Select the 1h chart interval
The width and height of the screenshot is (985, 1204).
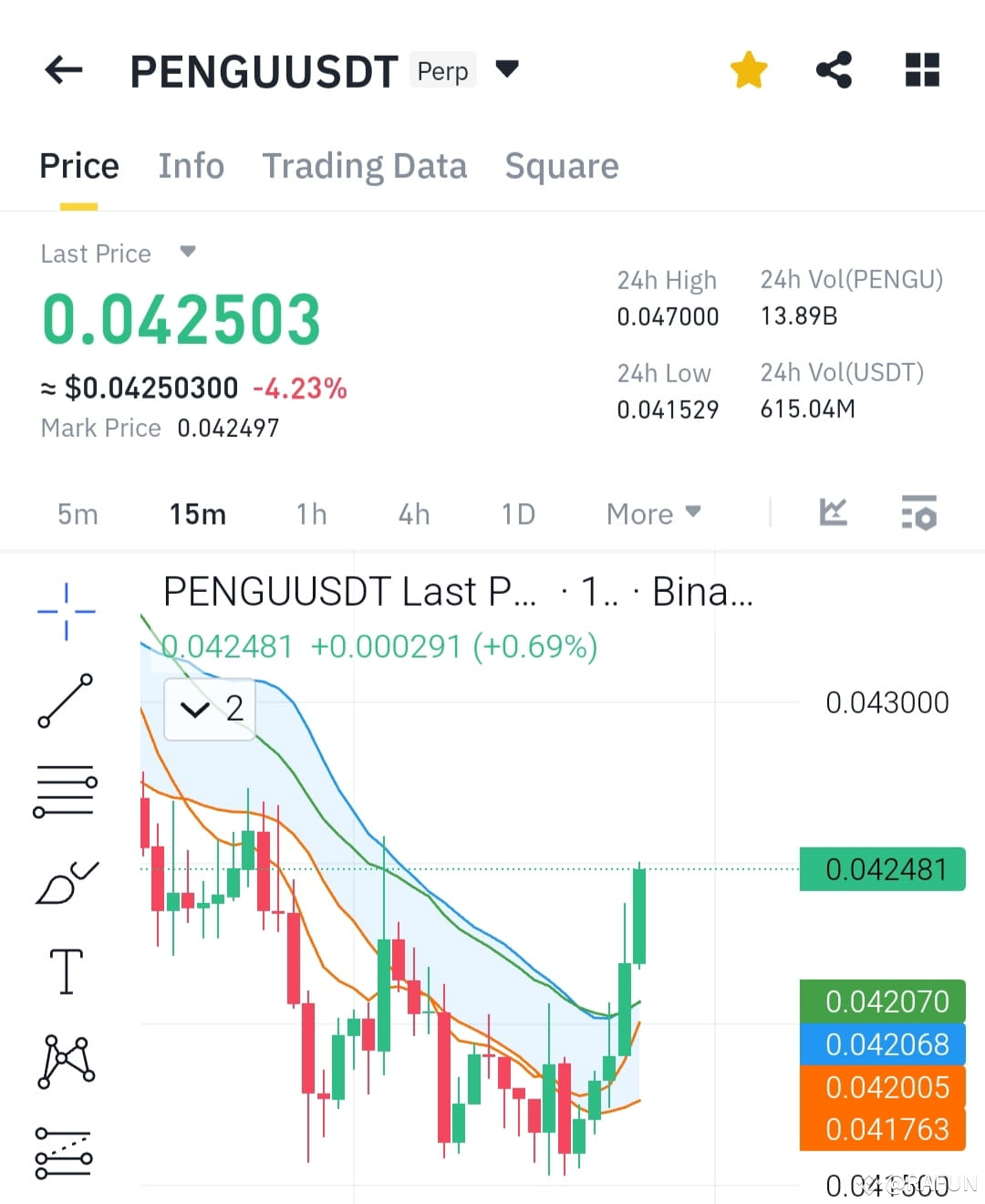311,514
